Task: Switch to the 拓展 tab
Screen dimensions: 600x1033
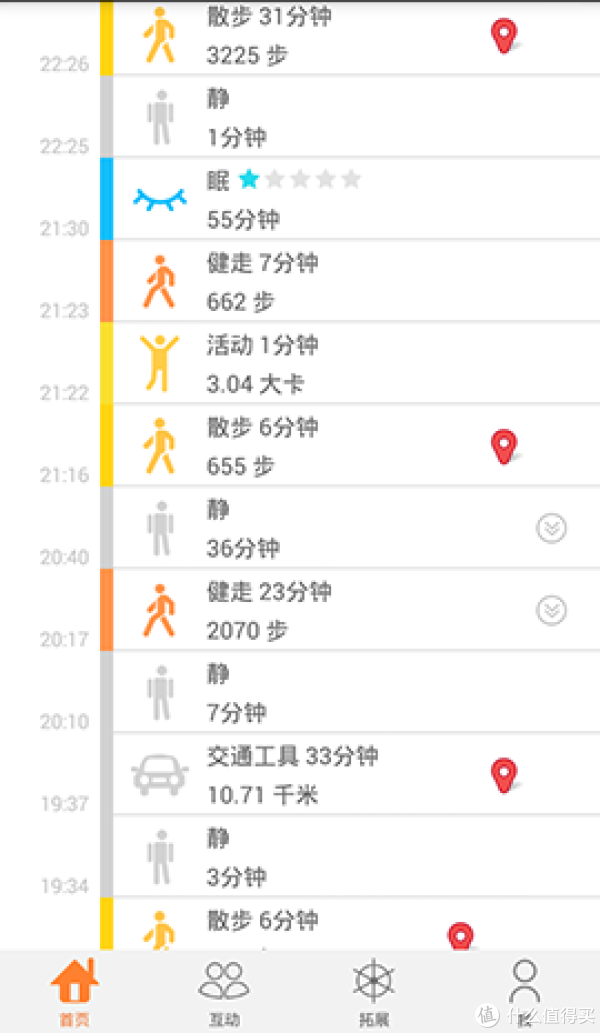Action: point(373,992)
